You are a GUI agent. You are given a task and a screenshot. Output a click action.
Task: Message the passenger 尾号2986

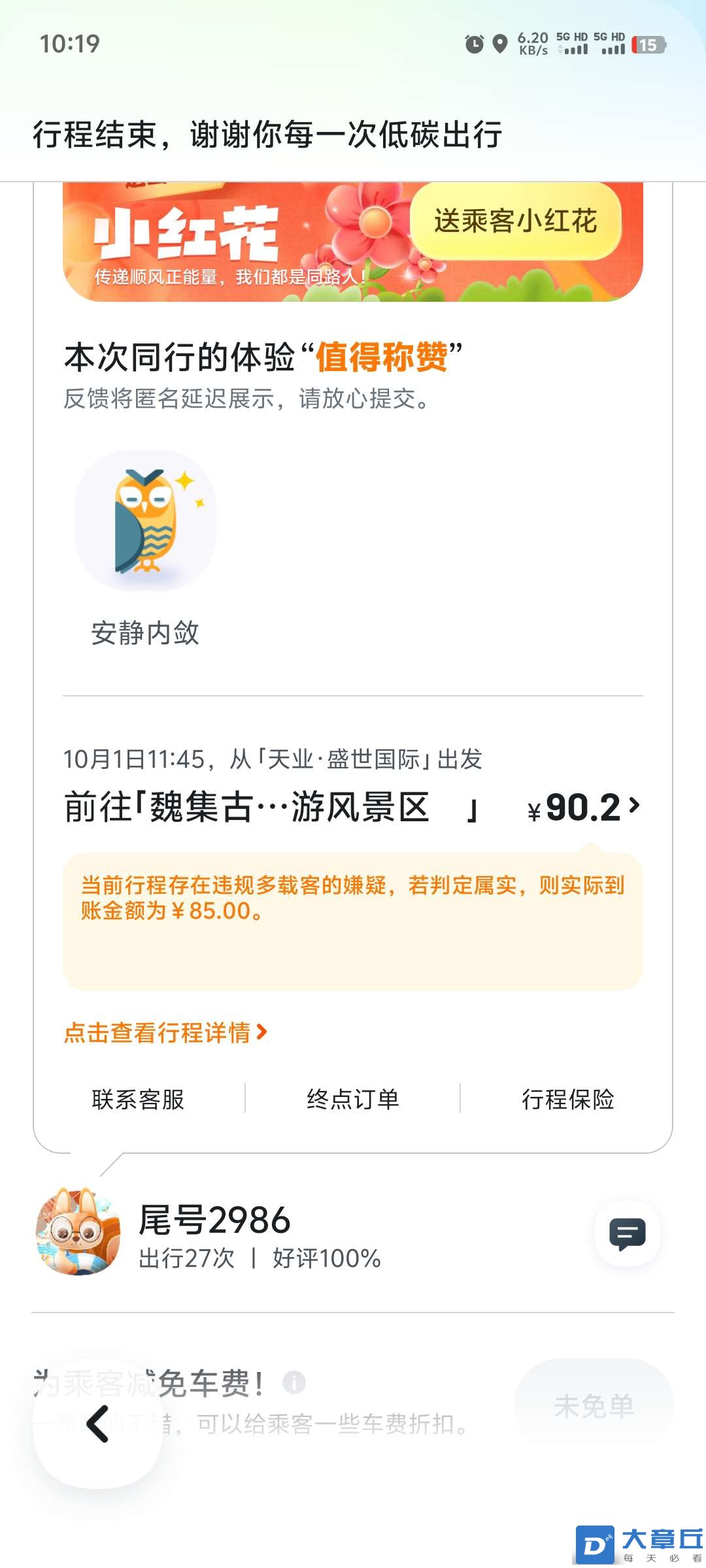tap(627, 1233)
